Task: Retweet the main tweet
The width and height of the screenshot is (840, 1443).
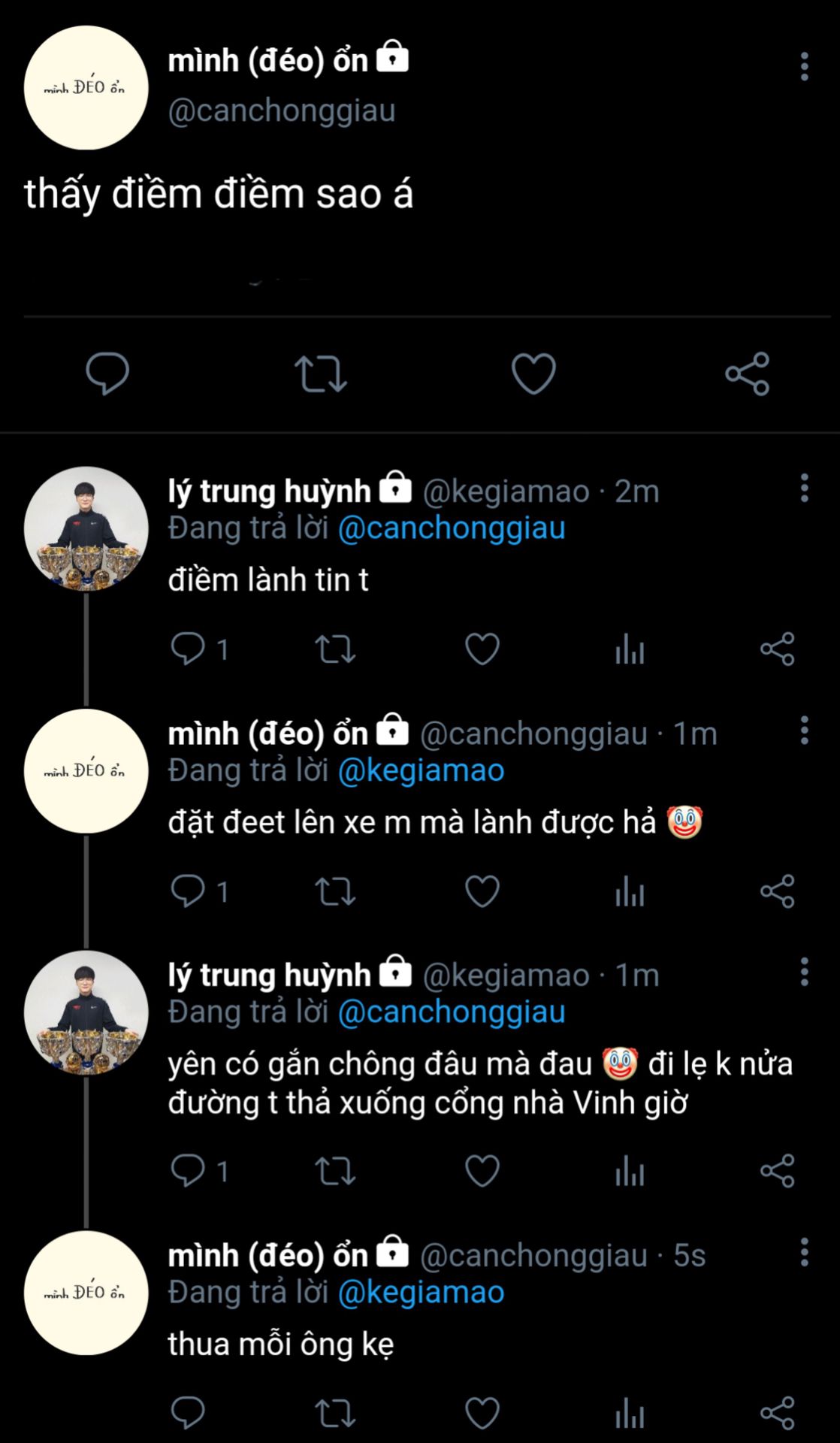Action: pos(321,374)
